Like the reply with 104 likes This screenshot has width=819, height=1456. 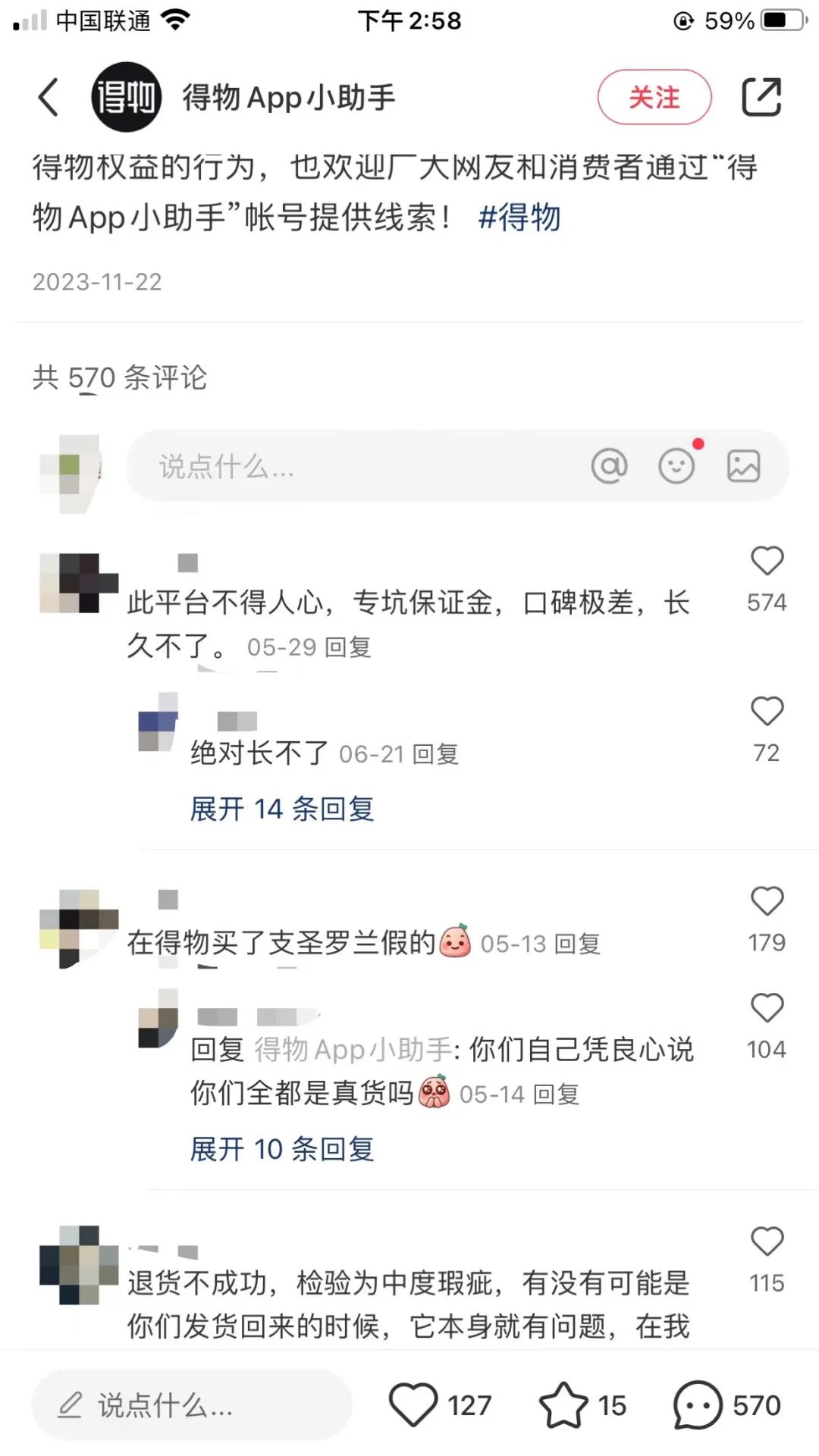tap(767, 1008)
